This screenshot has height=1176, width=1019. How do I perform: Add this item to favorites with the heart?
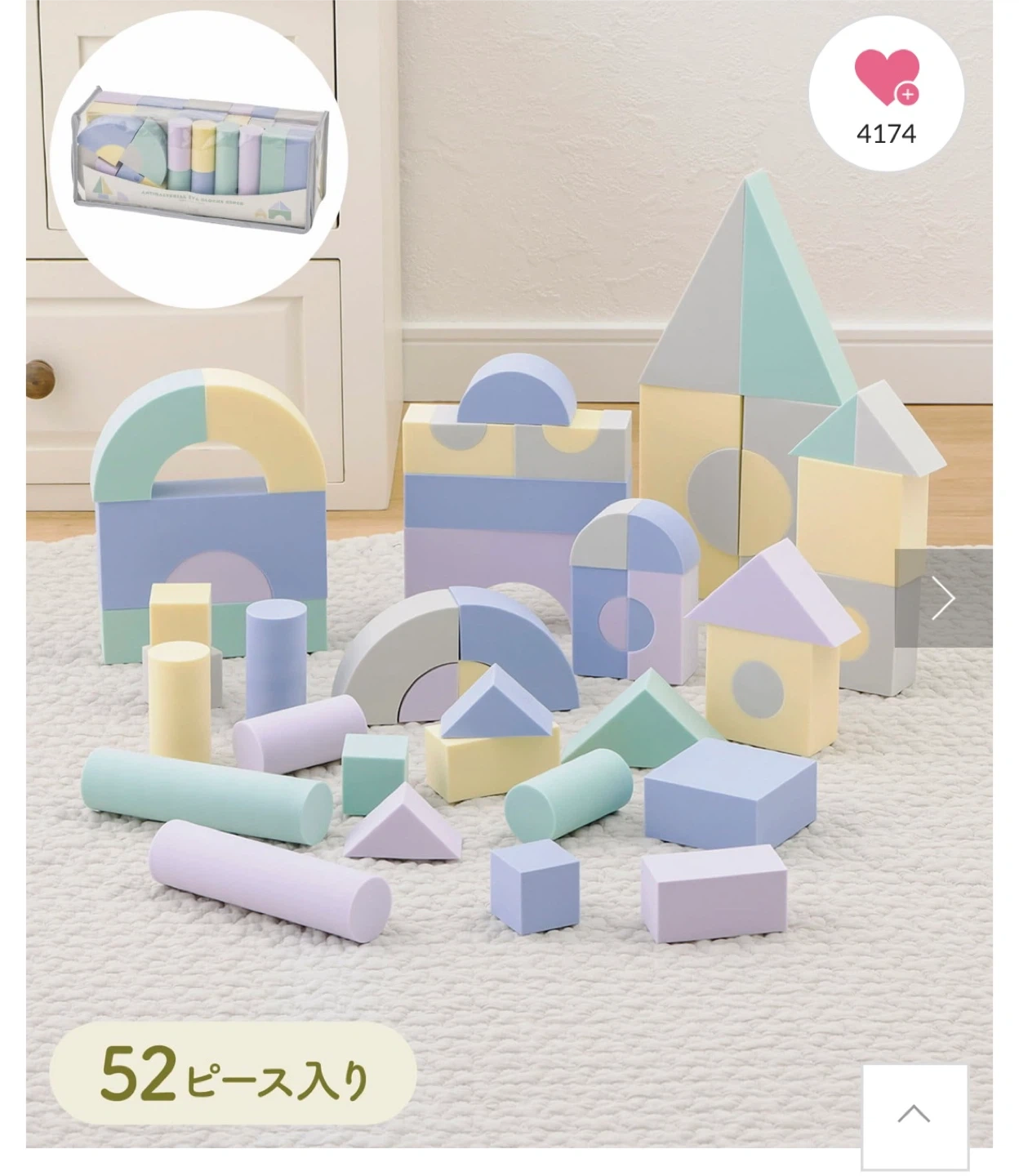click(886, 79)
